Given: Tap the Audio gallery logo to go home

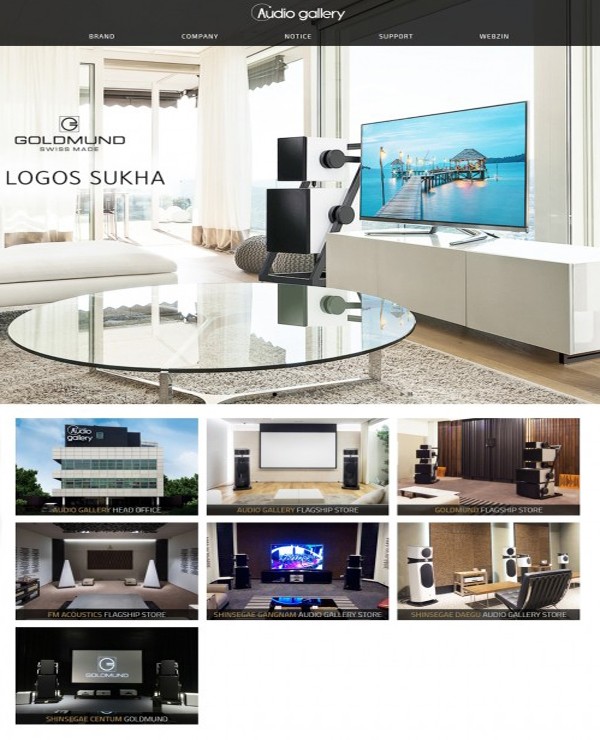Looking at the screenshot, I should point(298,13).
